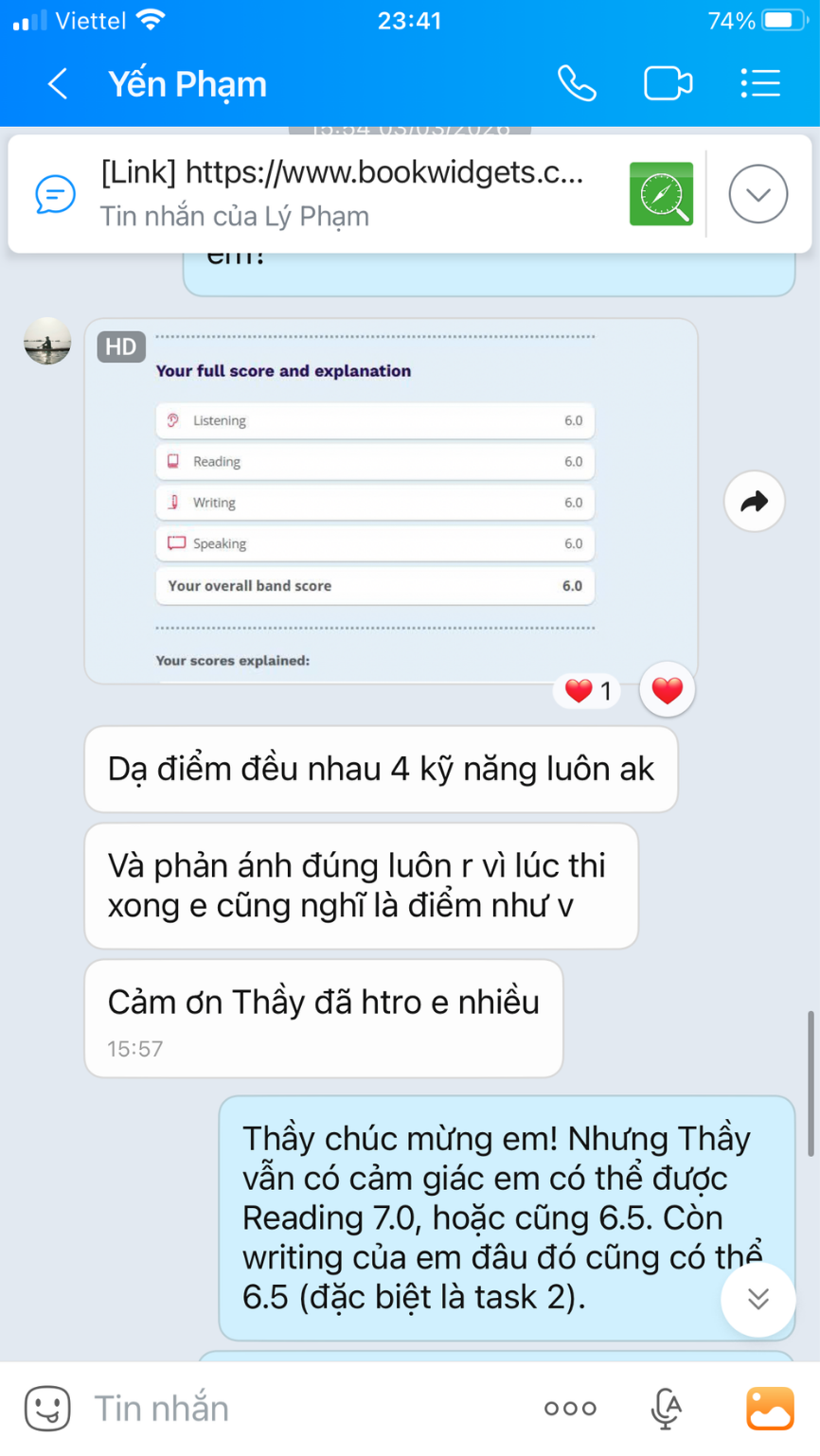Open Yến Phạm's avatar profile
Screen dimensions: 820x1456
(x=47, y=341)
